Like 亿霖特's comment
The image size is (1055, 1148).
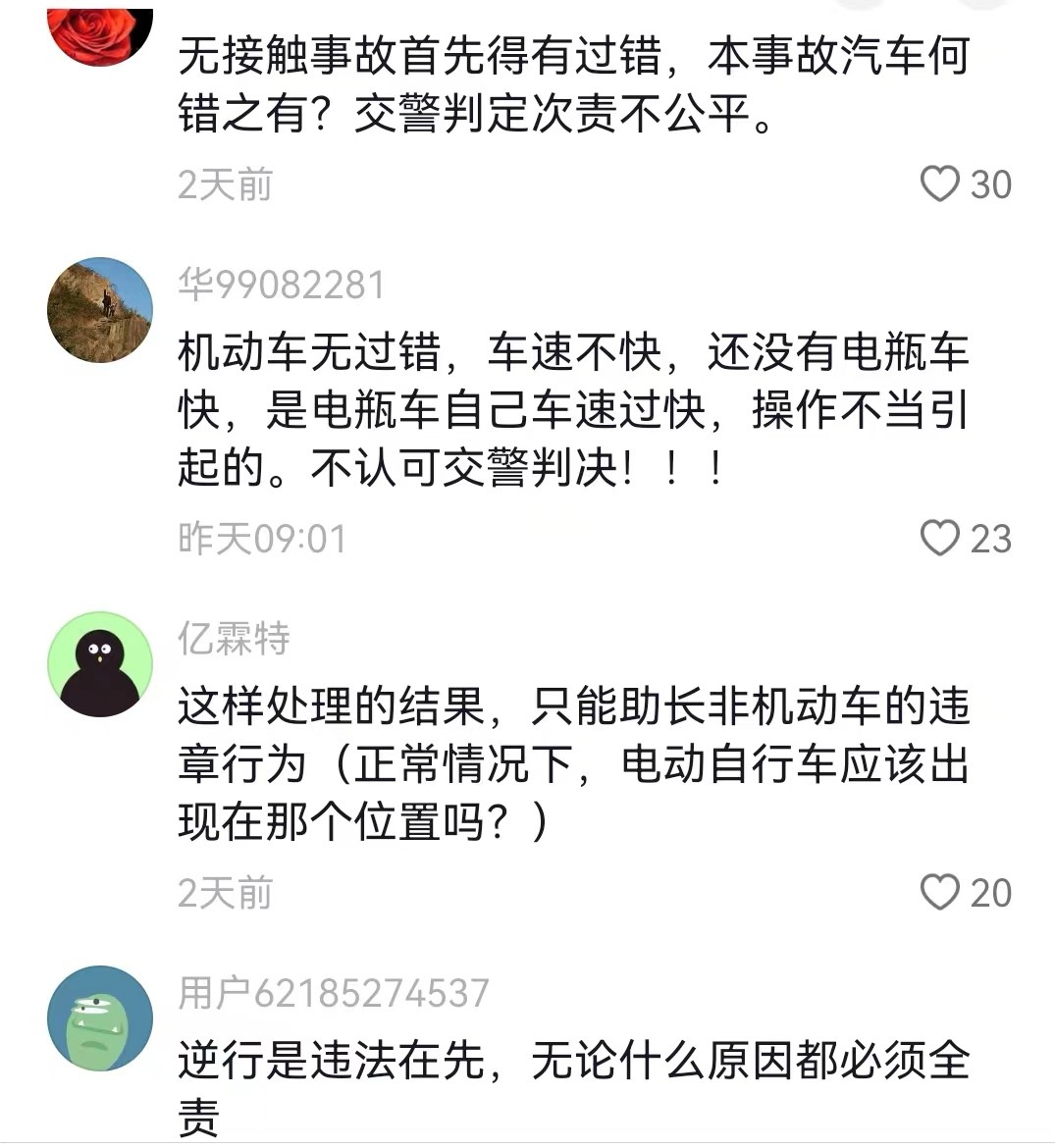click(x=939, y=893)
